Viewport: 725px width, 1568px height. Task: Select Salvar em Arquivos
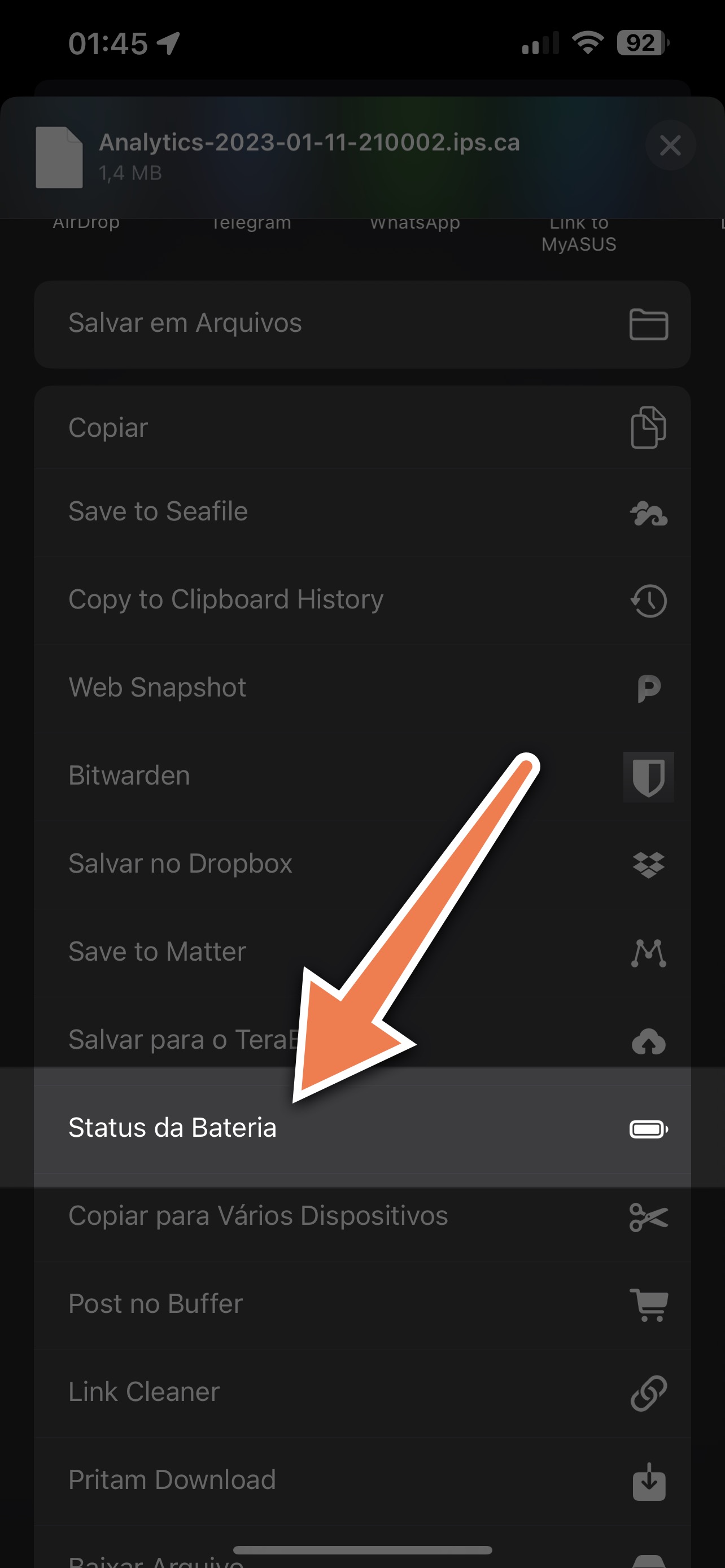(x=362, y=324)
